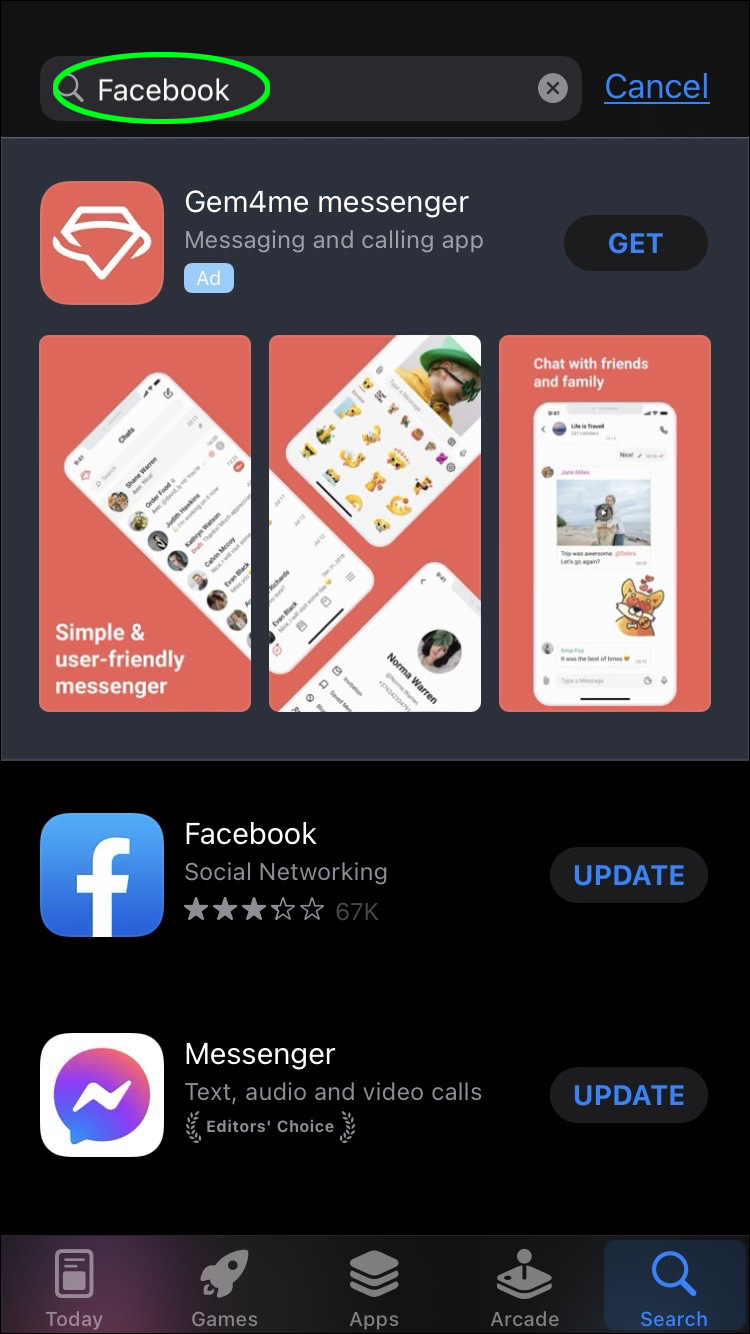Screen dimensions: 750x1334
Task: Update the Facebook app
Action: [628, 875]
